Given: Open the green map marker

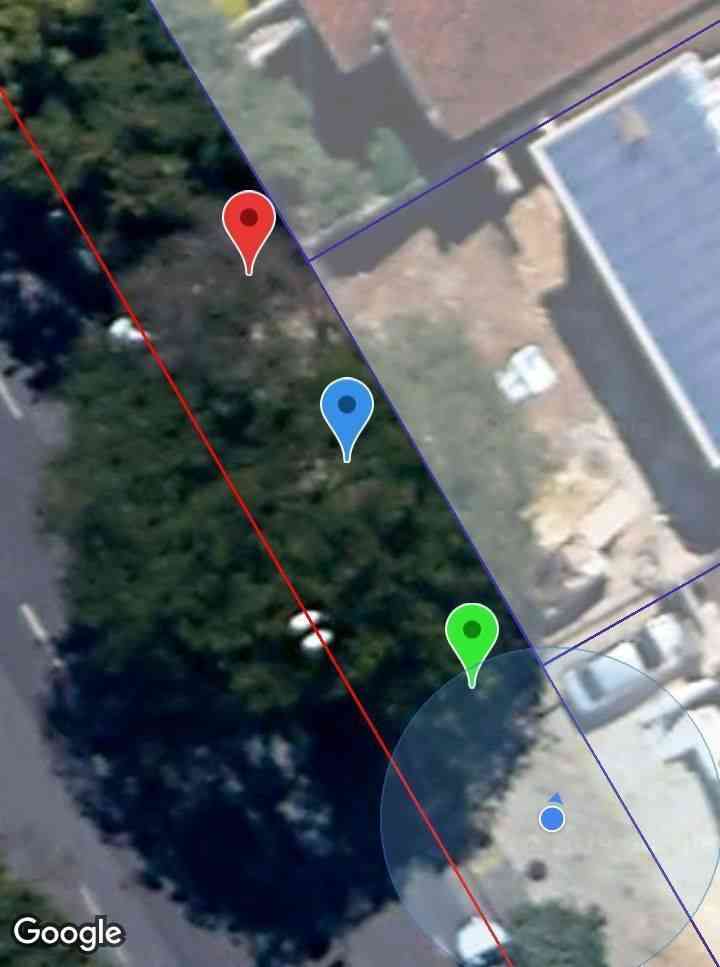Looking at the screenshot, I should click(x=472, y=634).
